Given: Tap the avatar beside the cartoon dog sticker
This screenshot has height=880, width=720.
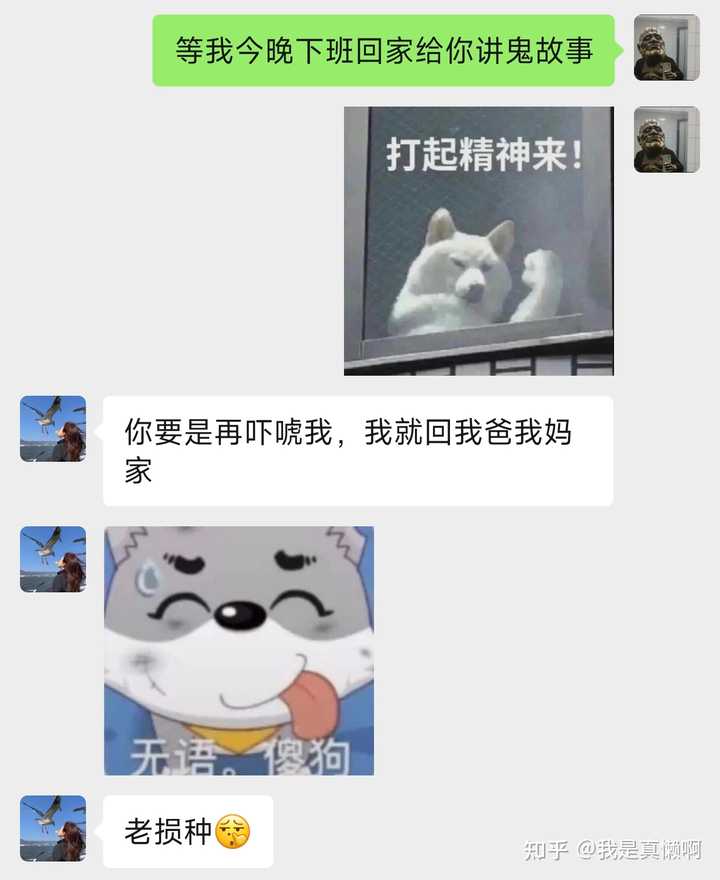Looking at the screenshot, I should (53, 559).
